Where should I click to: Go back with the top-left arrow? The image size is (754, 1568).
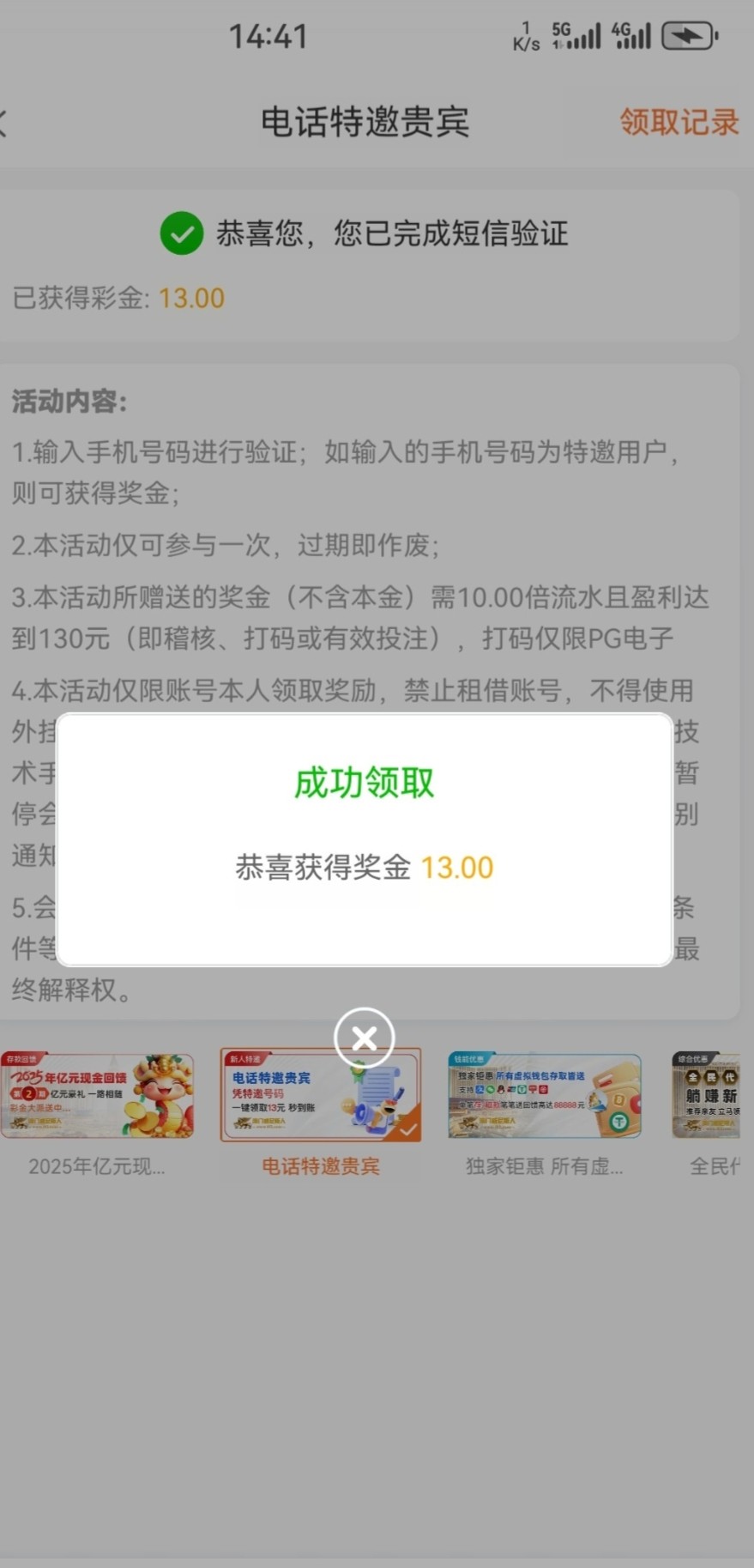(4, 122)
